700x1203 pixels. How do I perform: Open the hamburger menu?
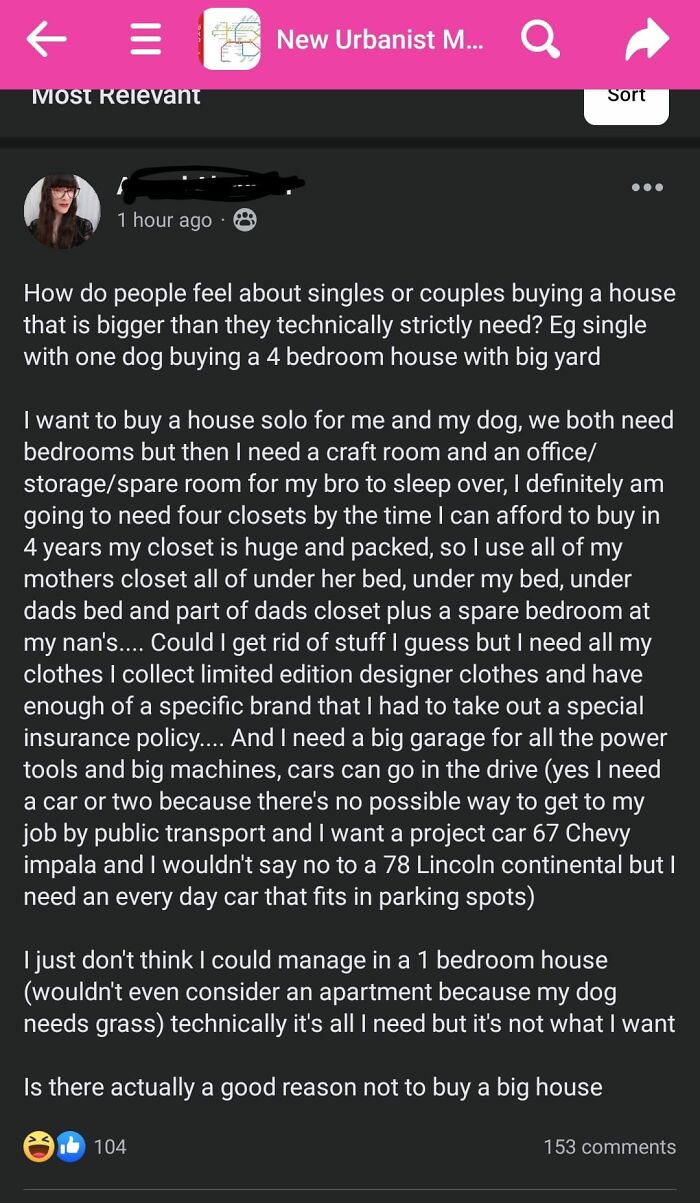[x=146, y=40]
